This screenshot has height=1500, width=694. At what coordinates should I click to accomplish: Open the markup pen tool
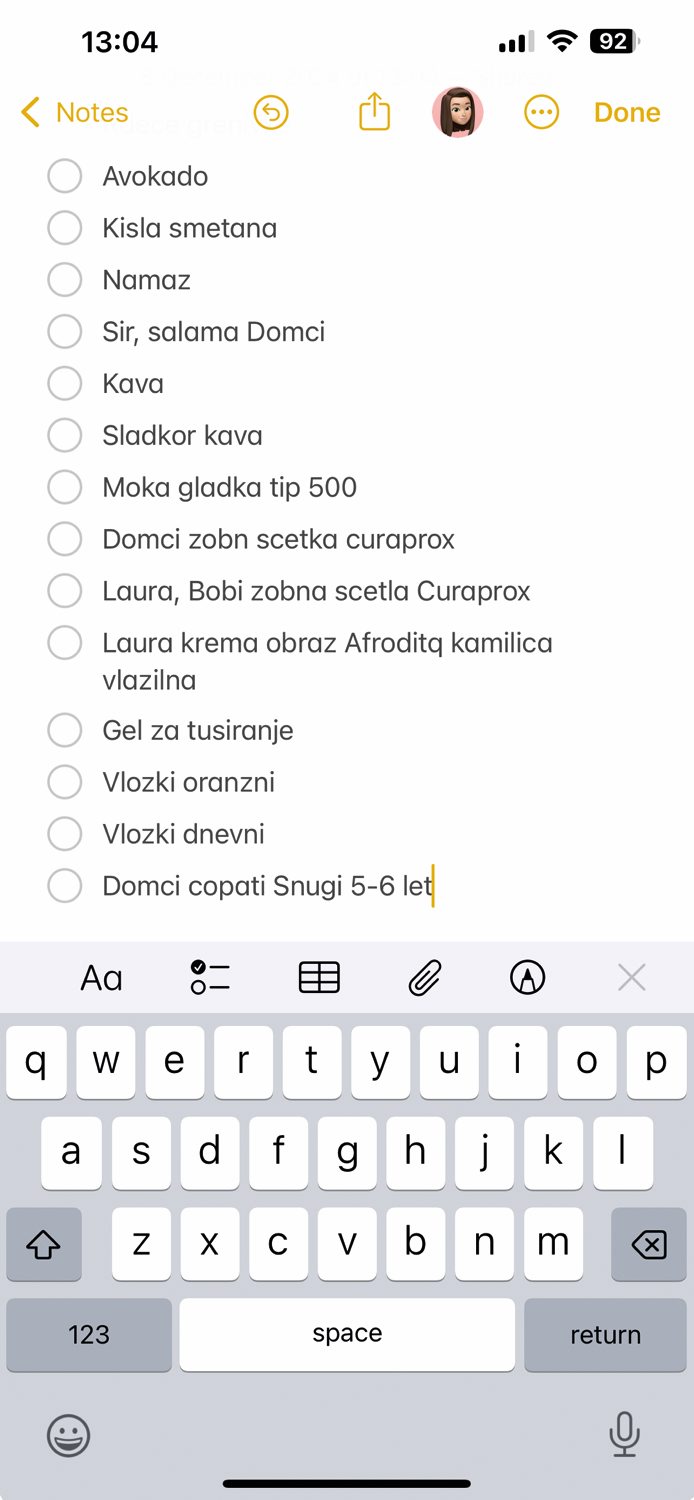click(527, 977)
